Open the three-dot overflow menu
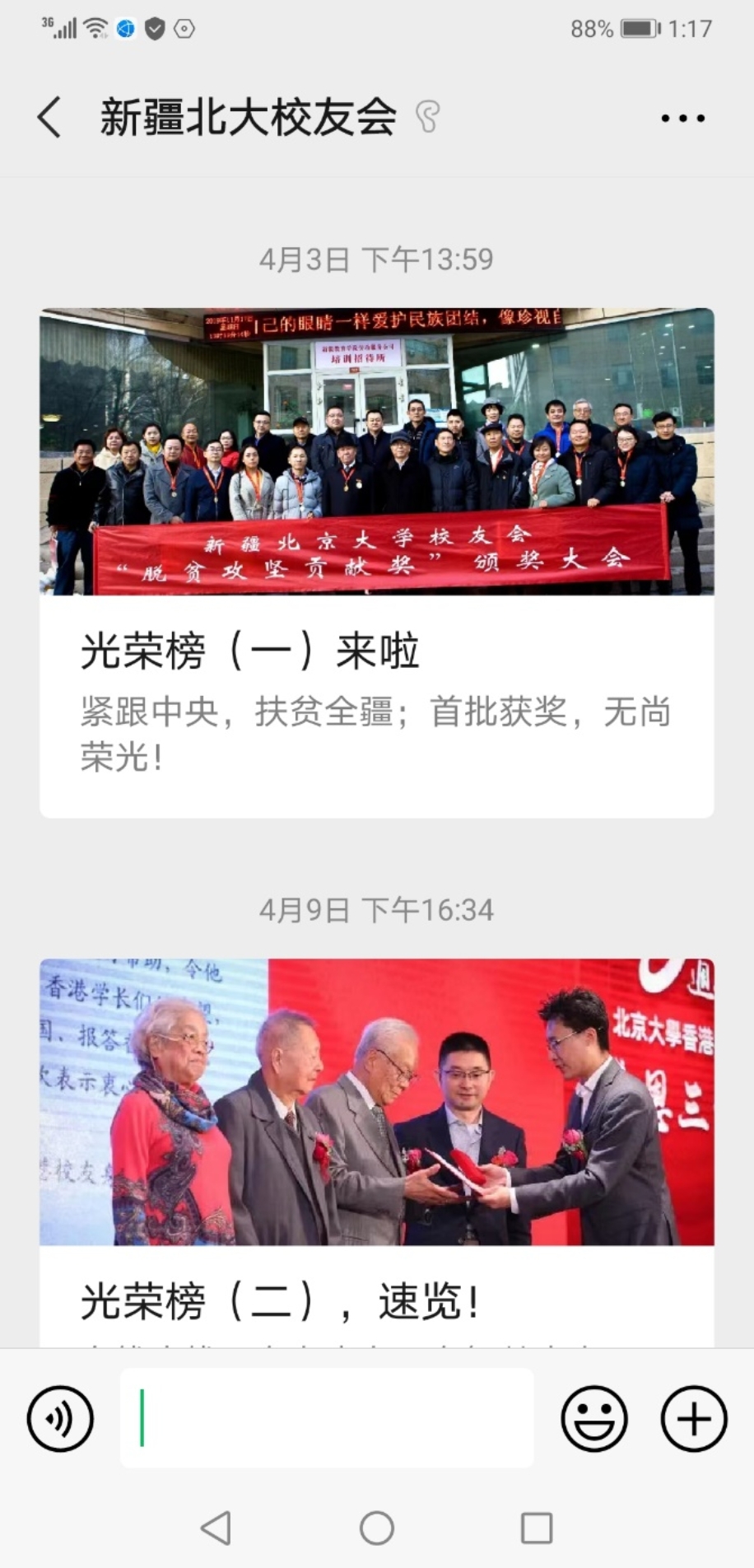The width and height of the screenshot is (754, 1568). pyautogui.click(x=682, y=118)
